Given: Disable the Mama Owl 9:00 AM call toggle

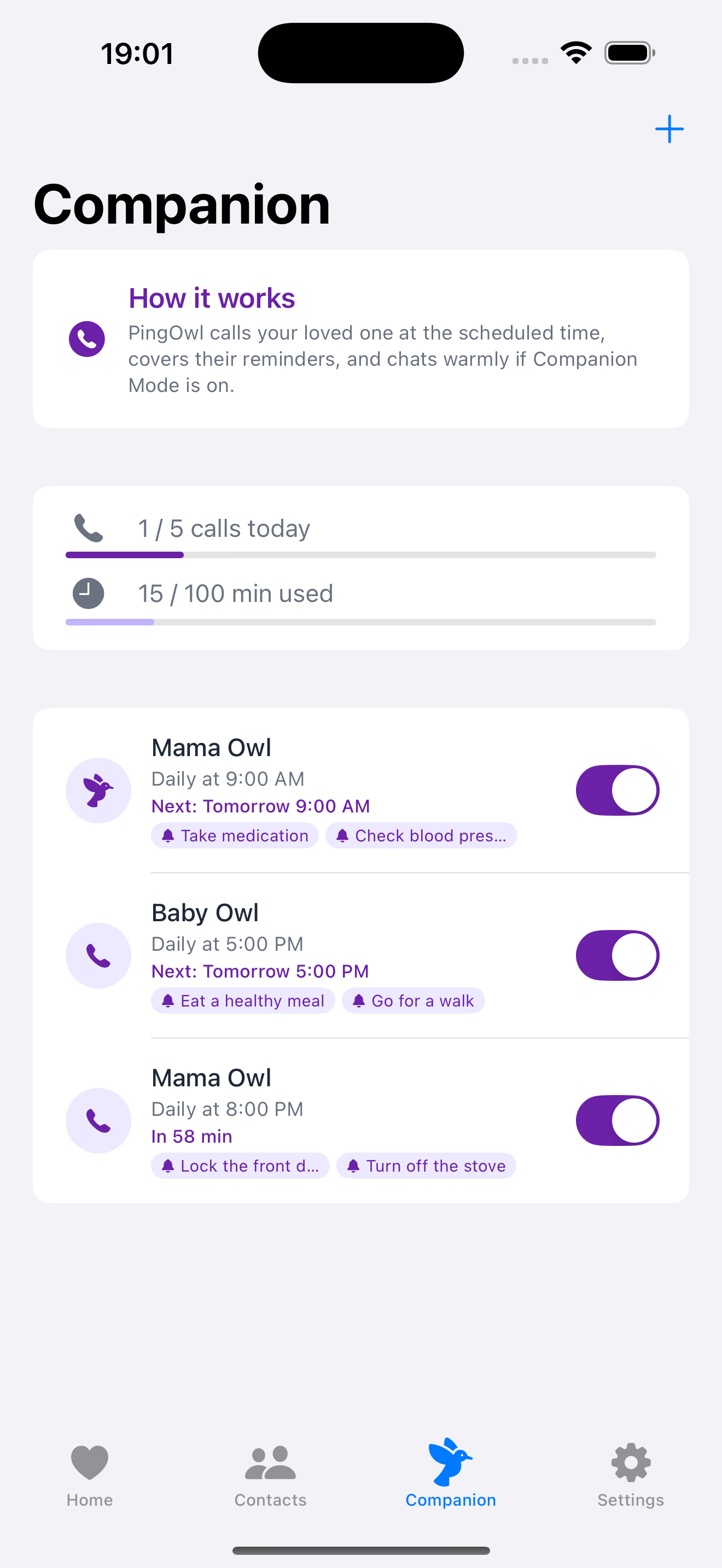Looking at the screenshot, I should (x=618, y=789).
